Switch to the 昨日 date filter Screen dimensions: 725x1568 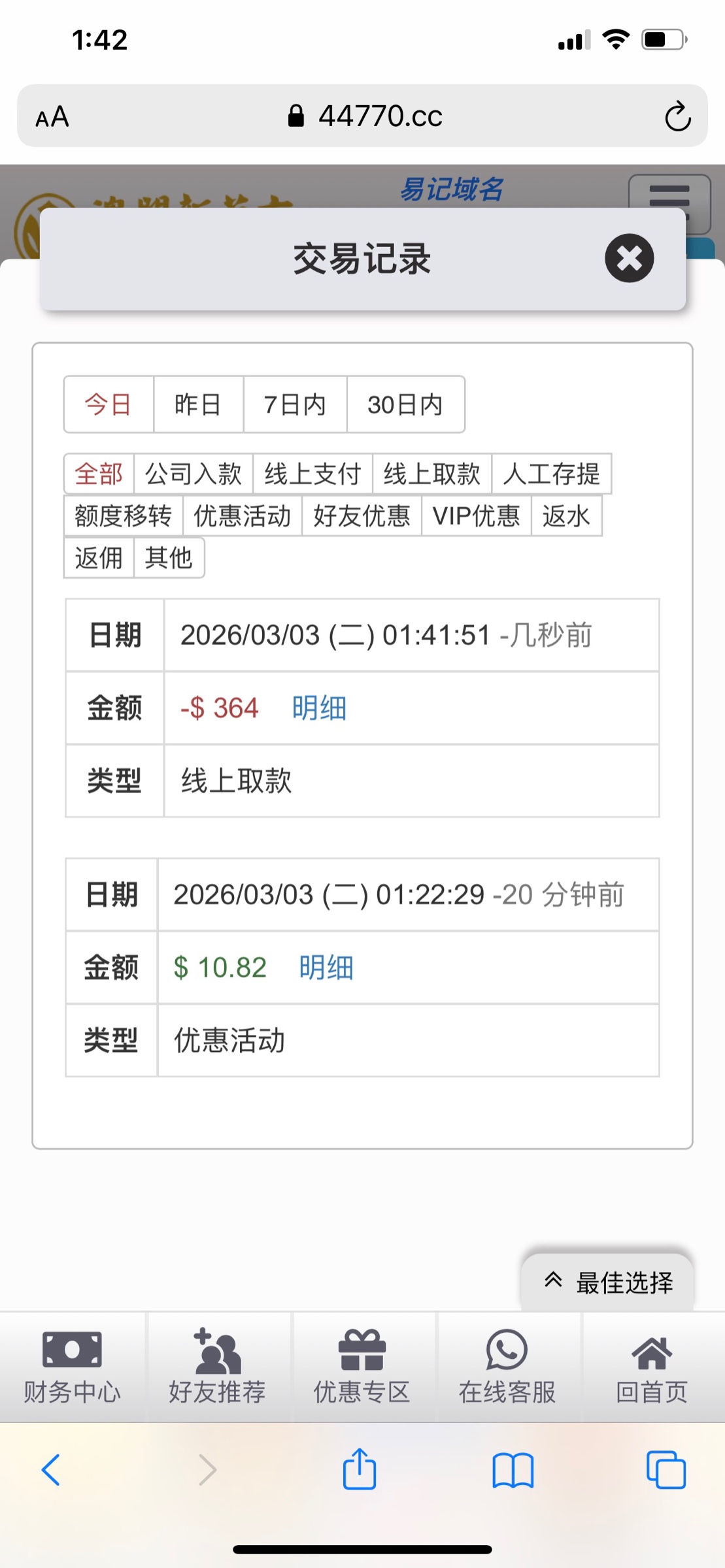[x=197, y=404]
